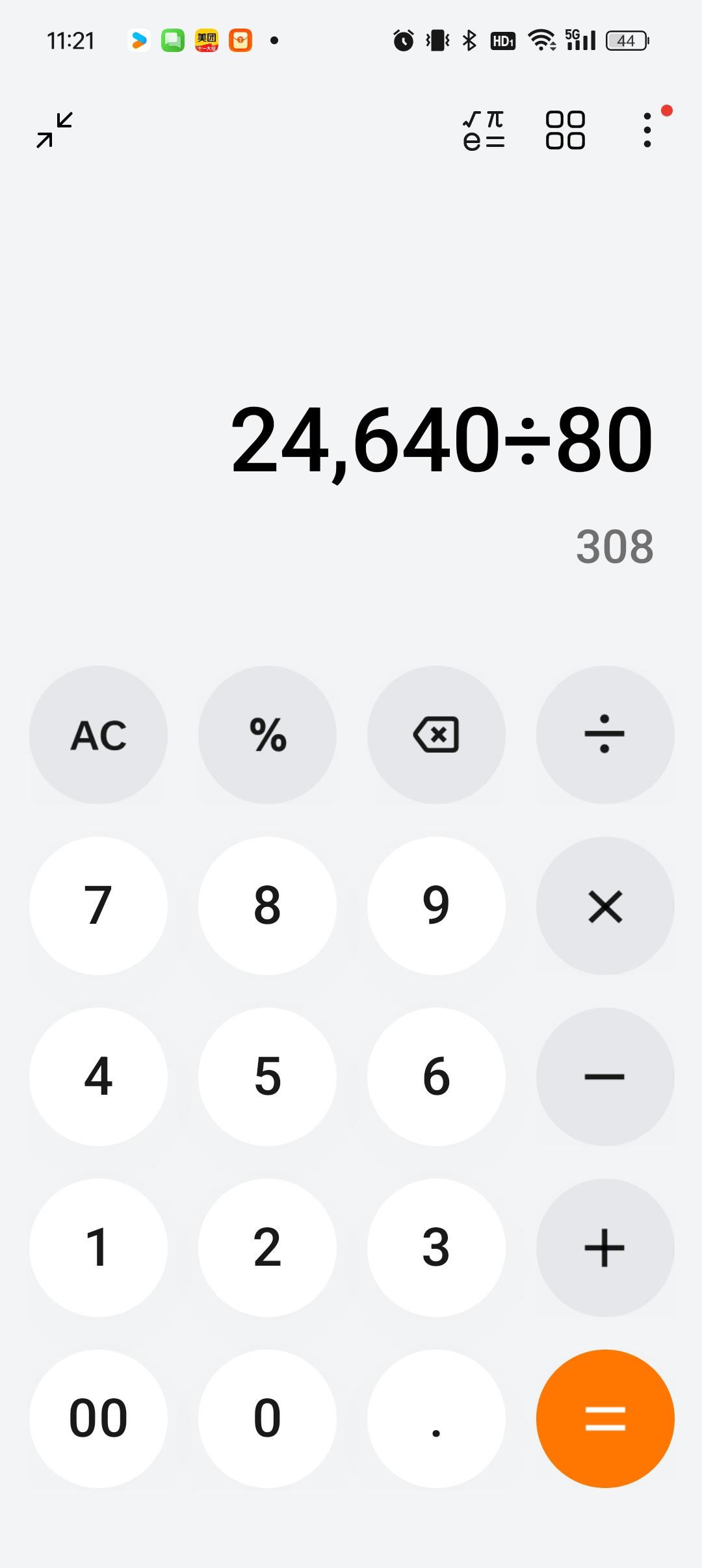Tap the number 7 key
The height and width of the screenshot is (1568, 702).
pyautogui.click(x=97, y=906)
